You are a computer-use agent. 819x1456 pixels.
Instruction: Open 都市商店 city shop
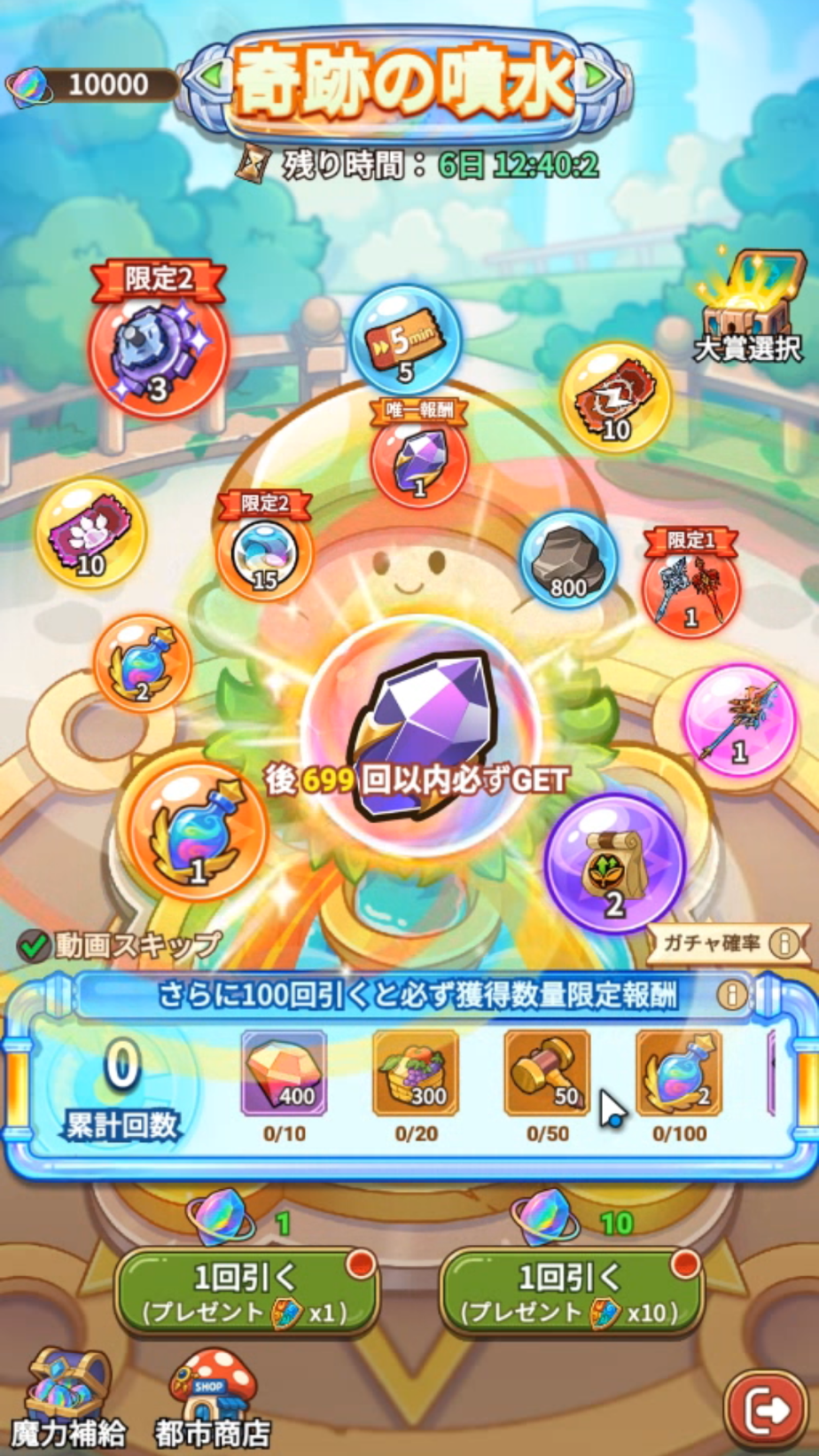pyautogui.click(x=213, y=1398)
